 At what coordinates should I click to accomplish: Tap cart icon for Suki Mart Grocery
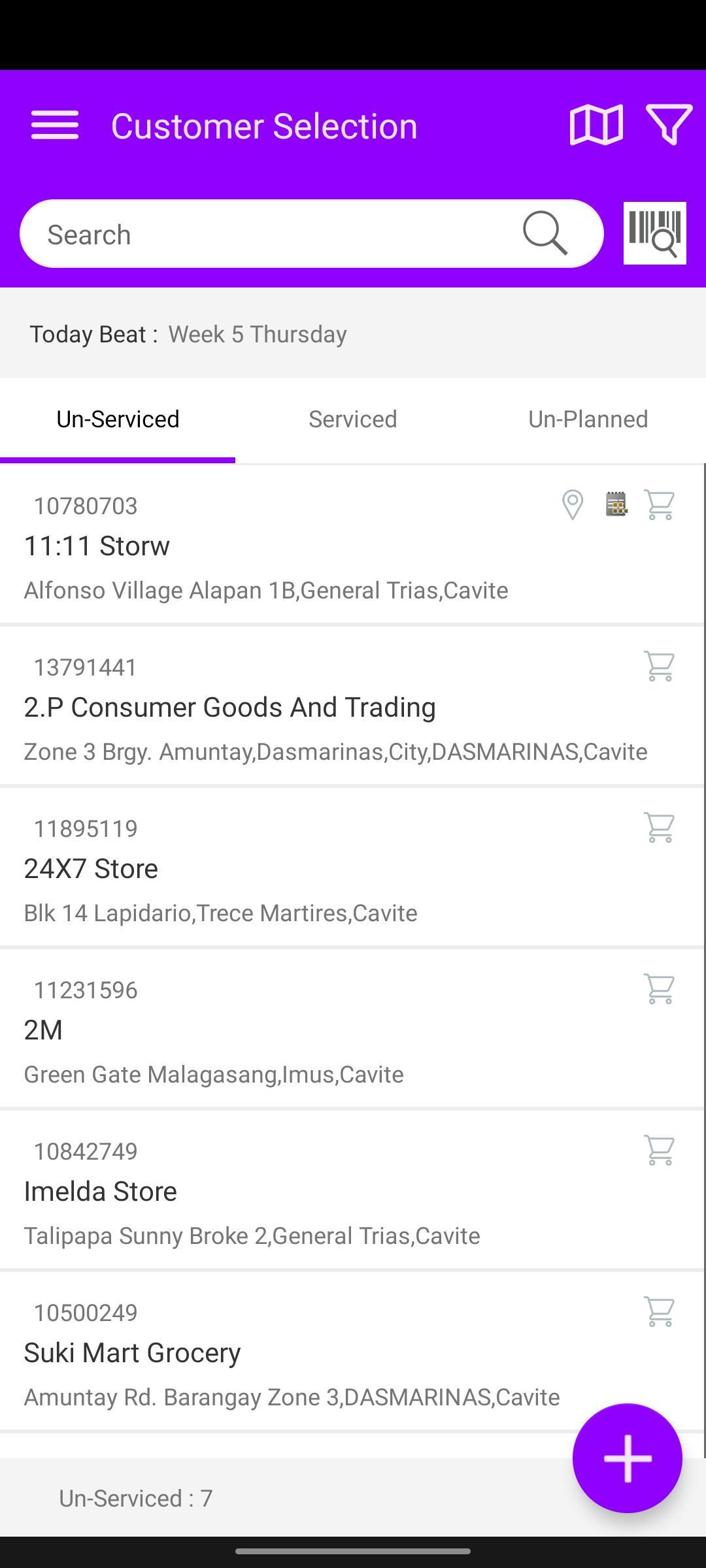tap(659, 1311)
